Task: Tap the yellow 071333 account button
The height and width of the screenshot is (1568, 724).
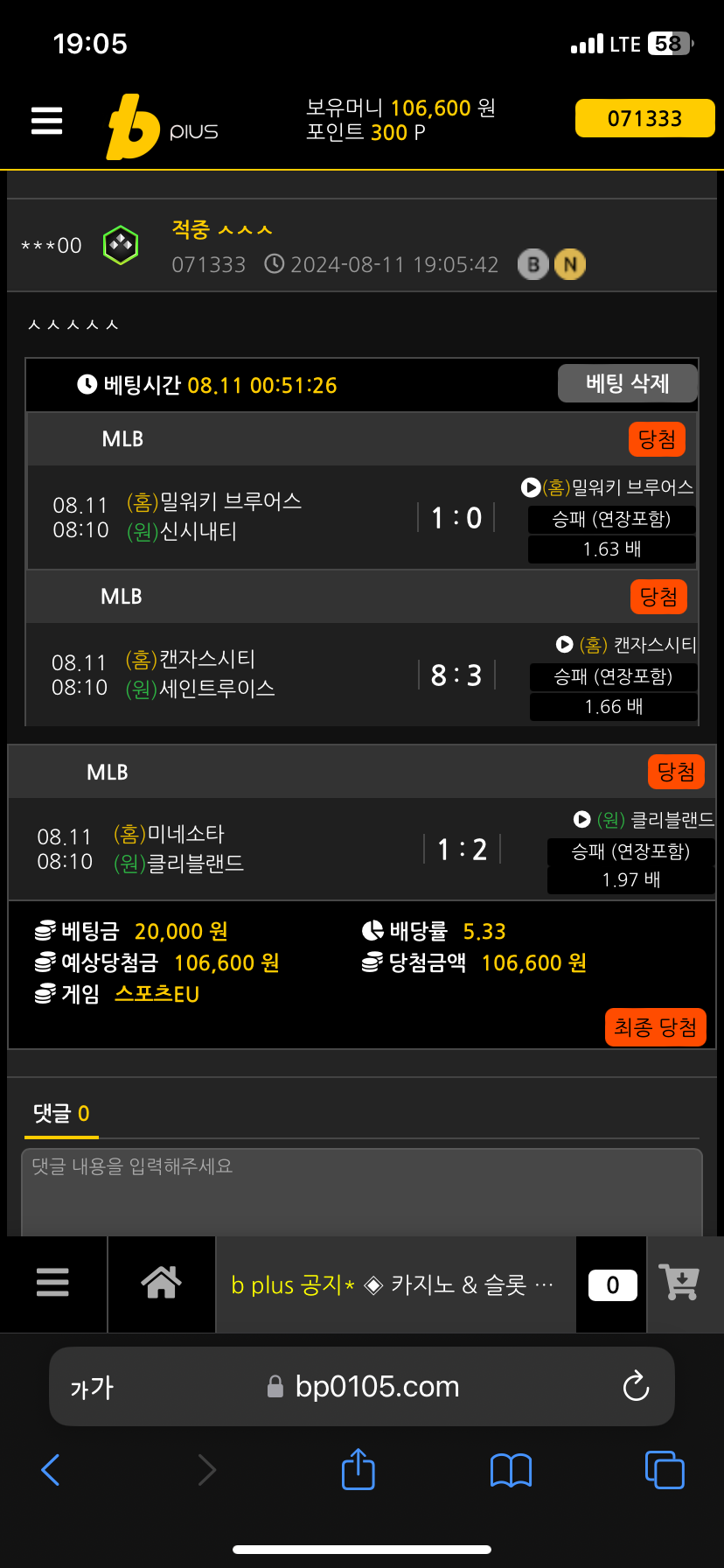Action: coord(644,119)
